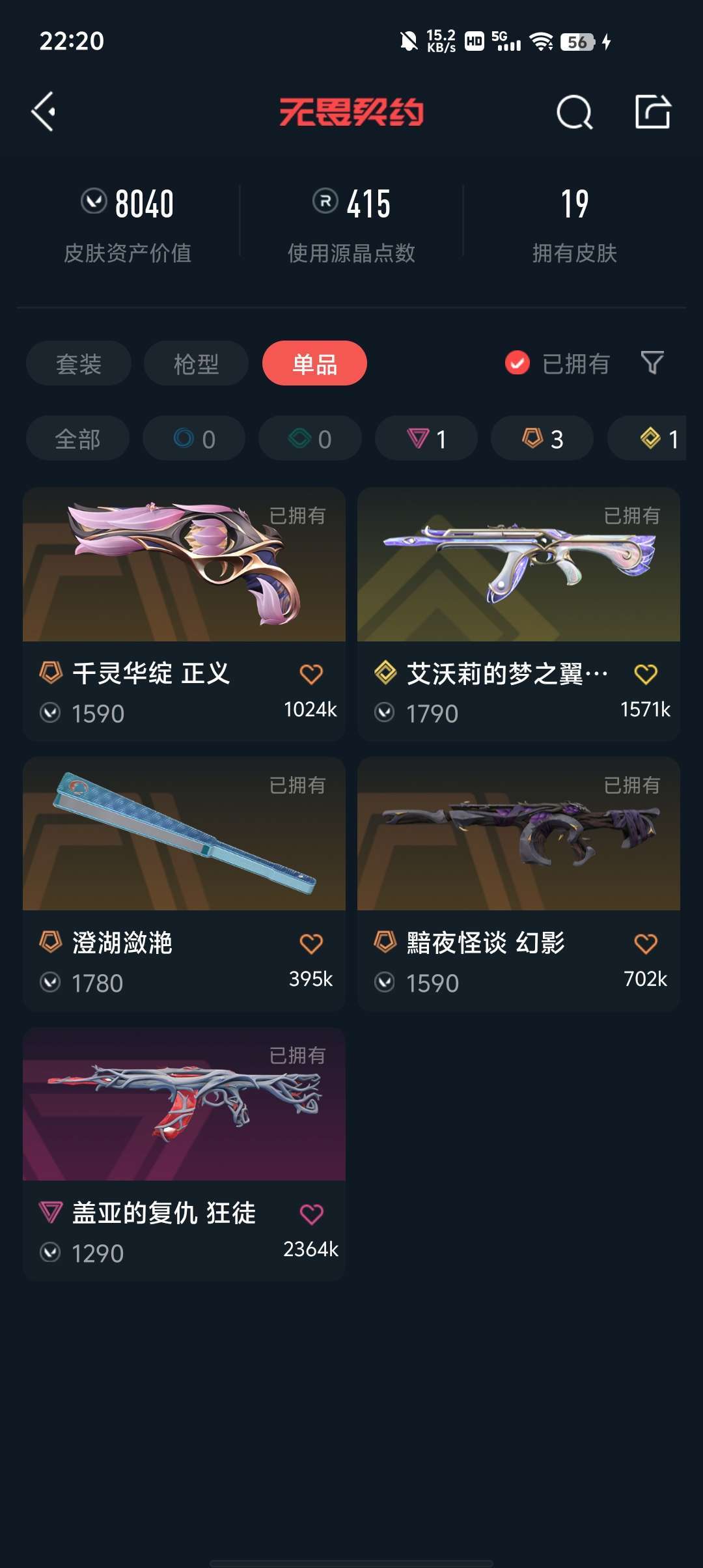
Task: Unfavorite the 盖亚的复仇 狂徒 skin
Action: (311, 1212)
